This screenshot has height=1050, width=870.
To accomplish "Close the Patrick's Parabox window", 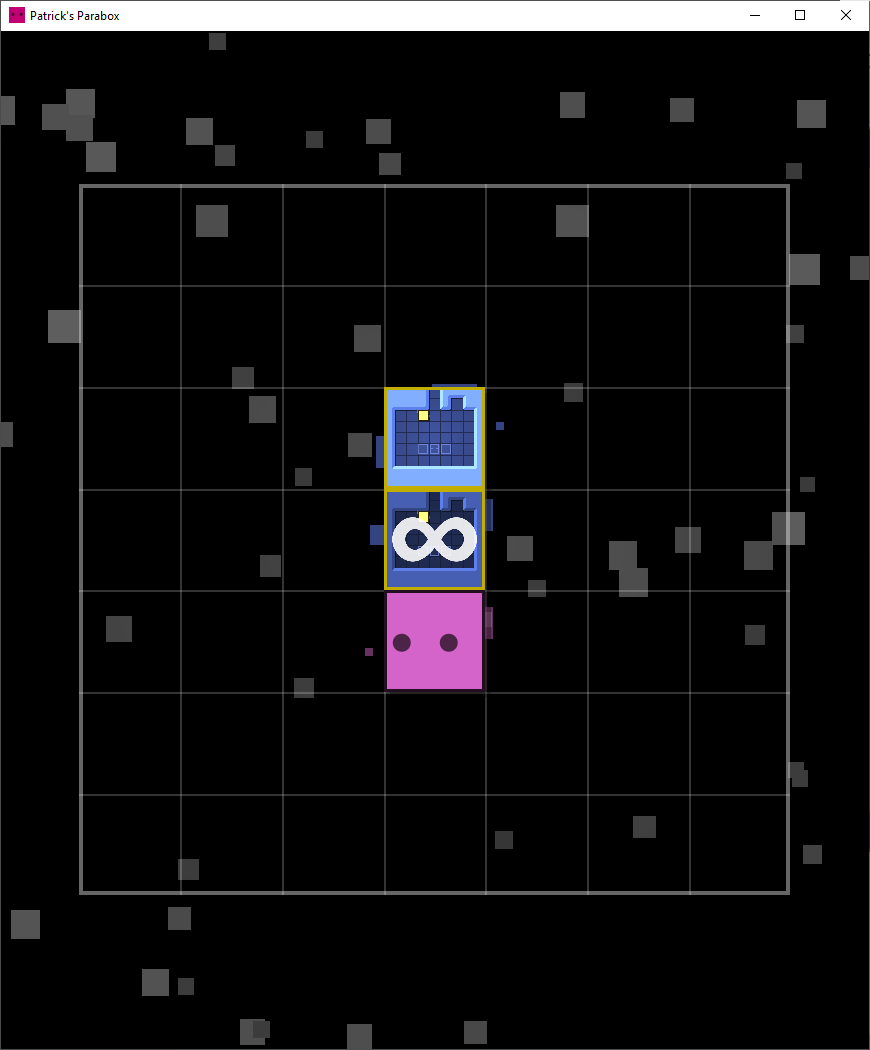I will click(845, 15).
